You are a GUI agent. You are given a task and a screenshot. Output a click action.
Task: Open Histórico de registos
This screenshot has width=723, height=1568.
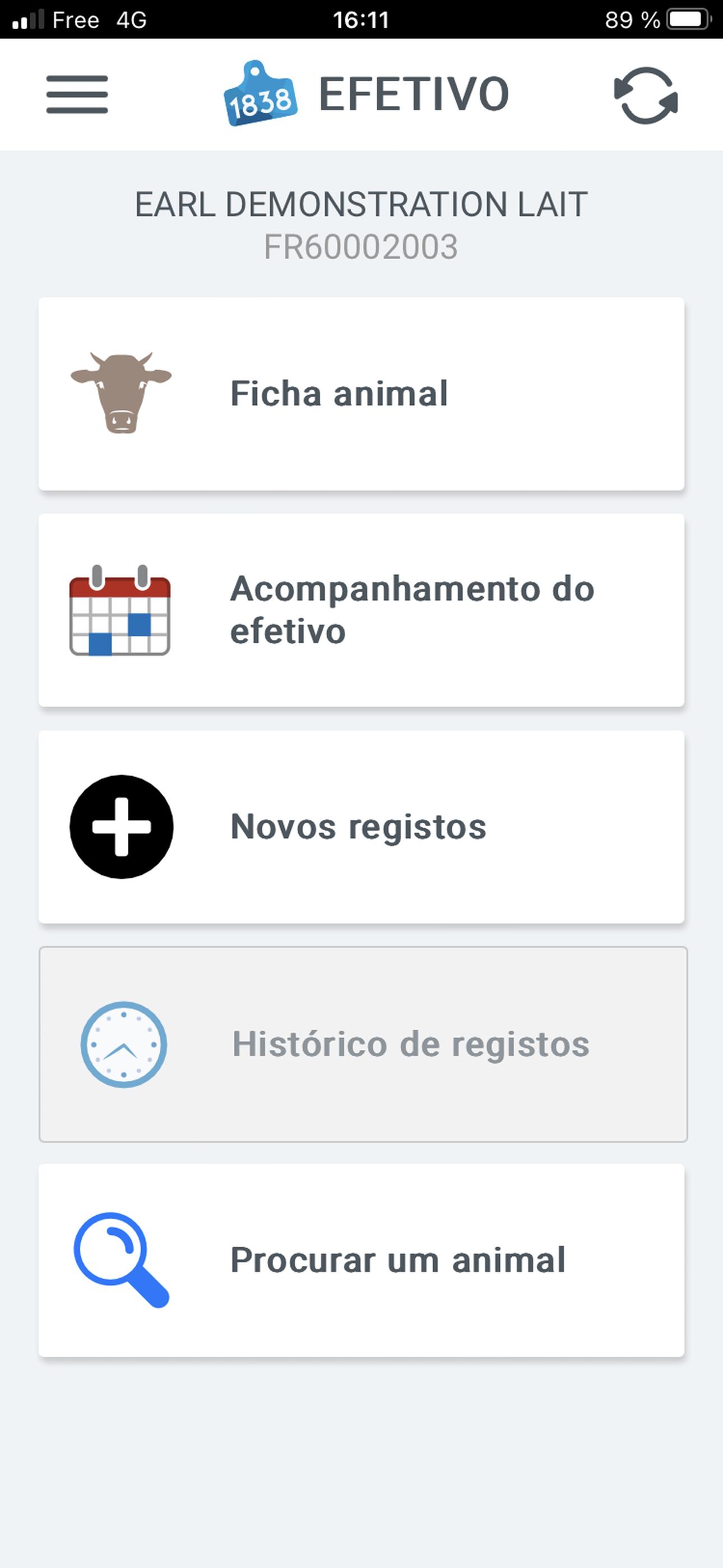(363, 1045)
